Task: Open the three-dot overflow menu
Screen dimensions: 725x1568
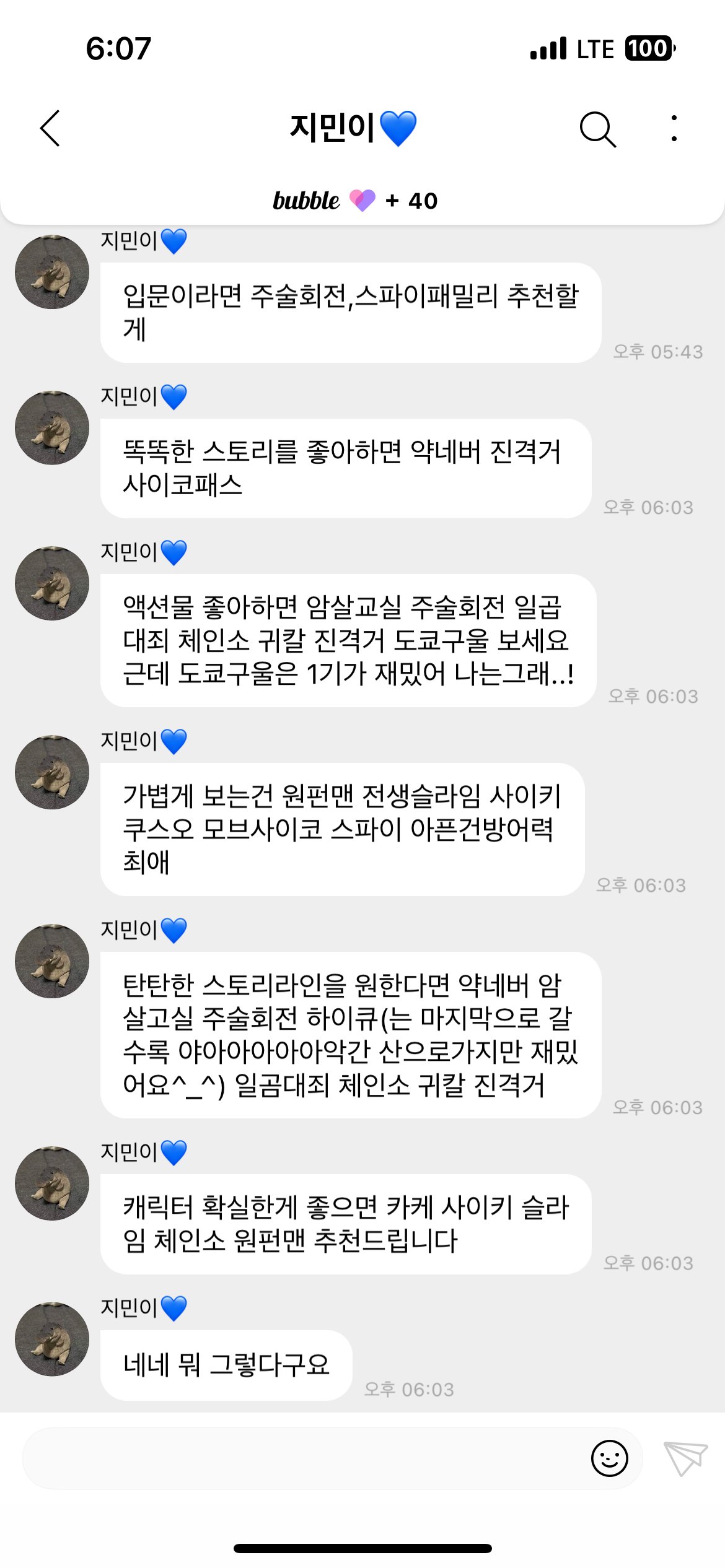Action: pos(674,128)
